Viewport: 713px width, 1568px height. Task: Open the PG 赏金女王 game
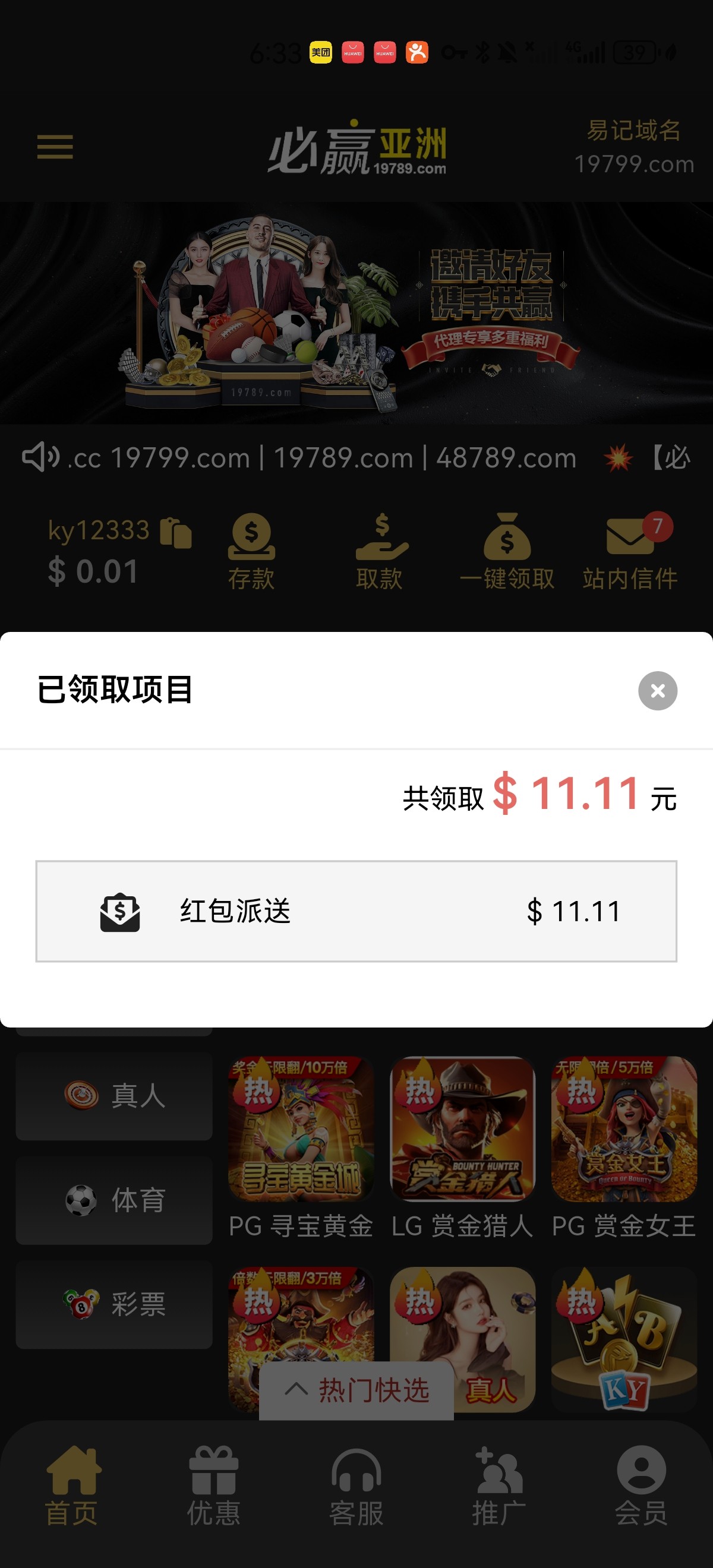pos(623,1129)
